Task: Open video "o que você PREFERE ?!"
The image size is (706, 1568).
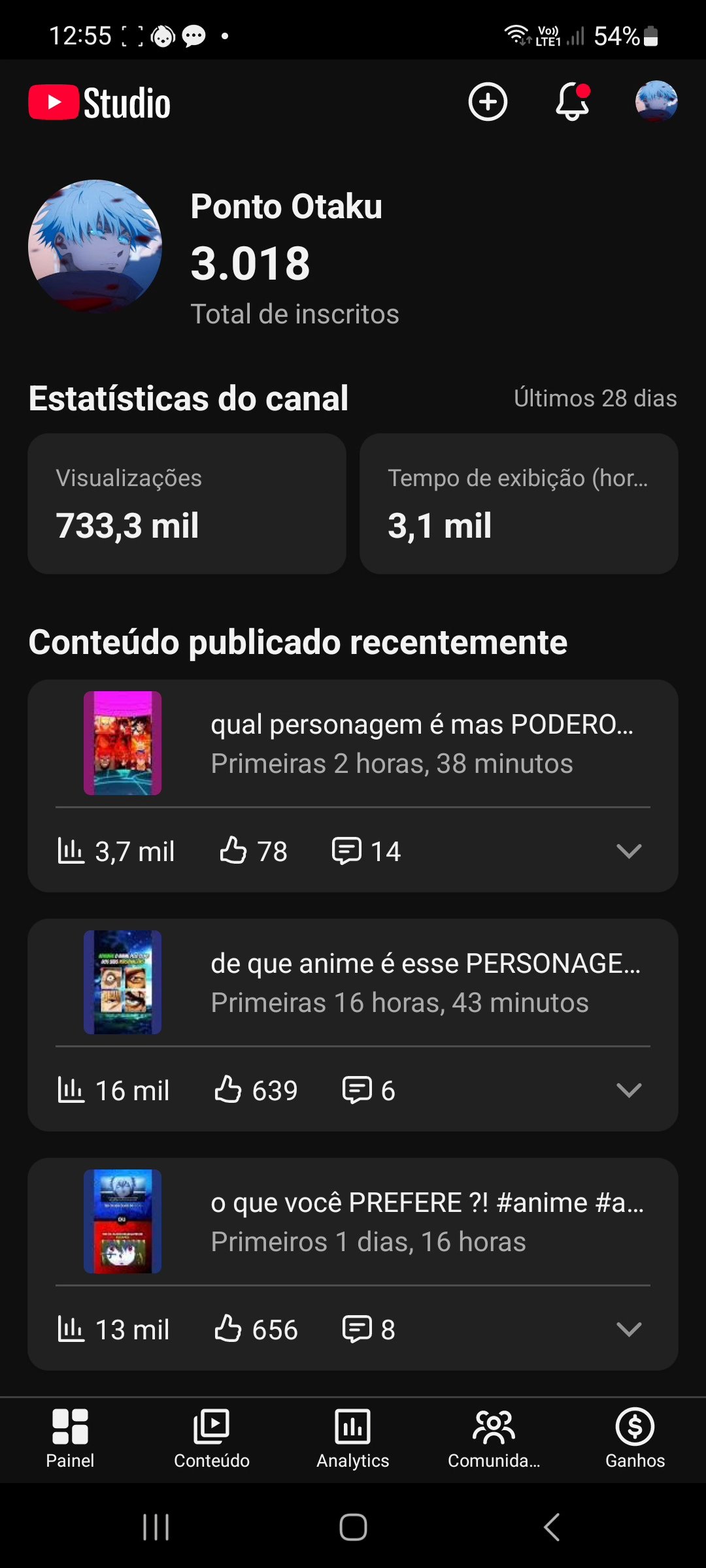Action: pos(426,1222)
